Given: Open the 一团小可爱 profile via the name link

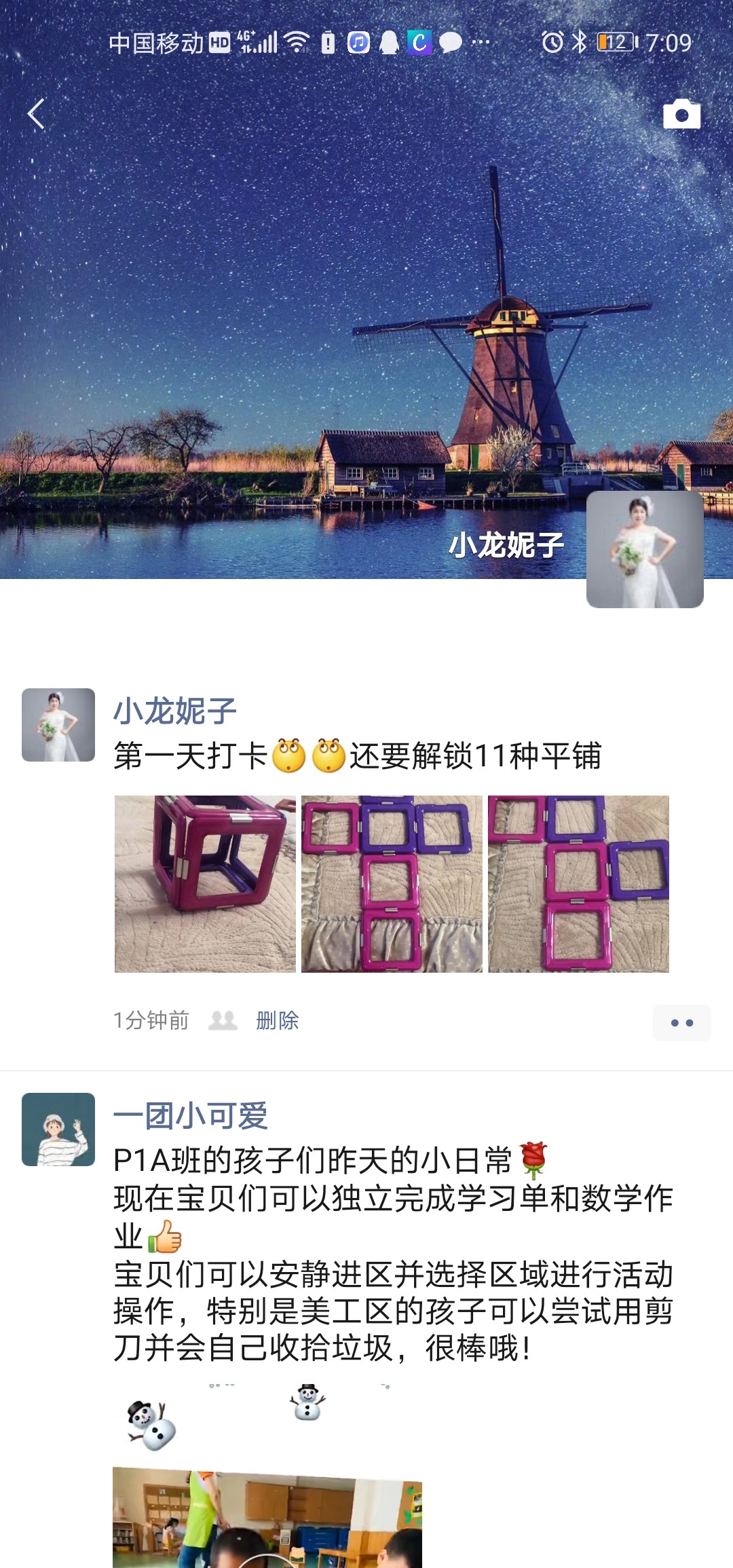Looking at the screenshot, I should 191,1116.
